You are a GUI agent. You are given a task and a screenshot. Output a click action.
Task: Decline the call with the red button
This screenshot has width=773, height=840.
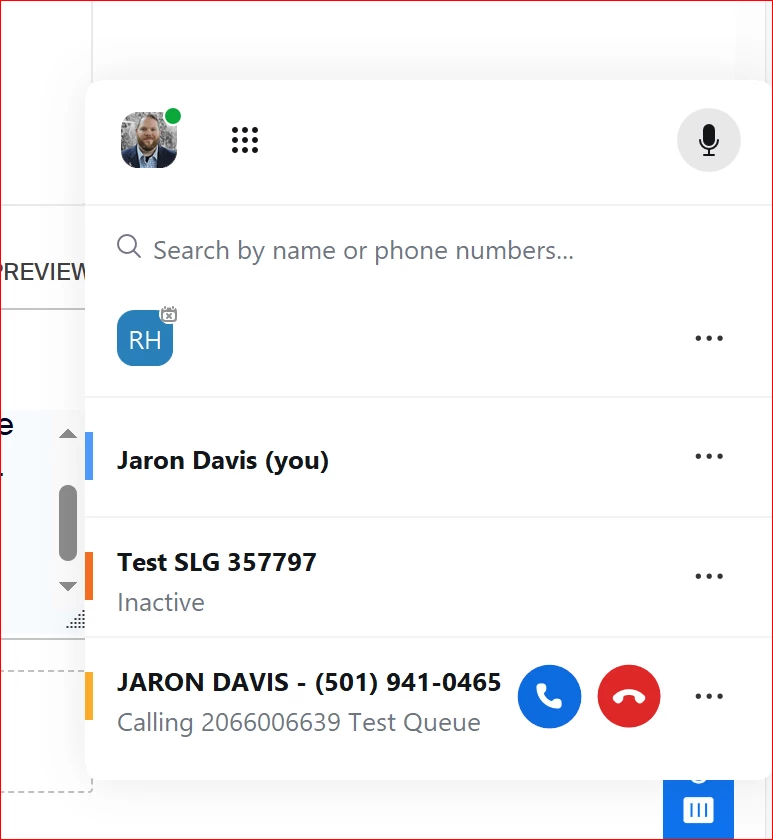629,696
